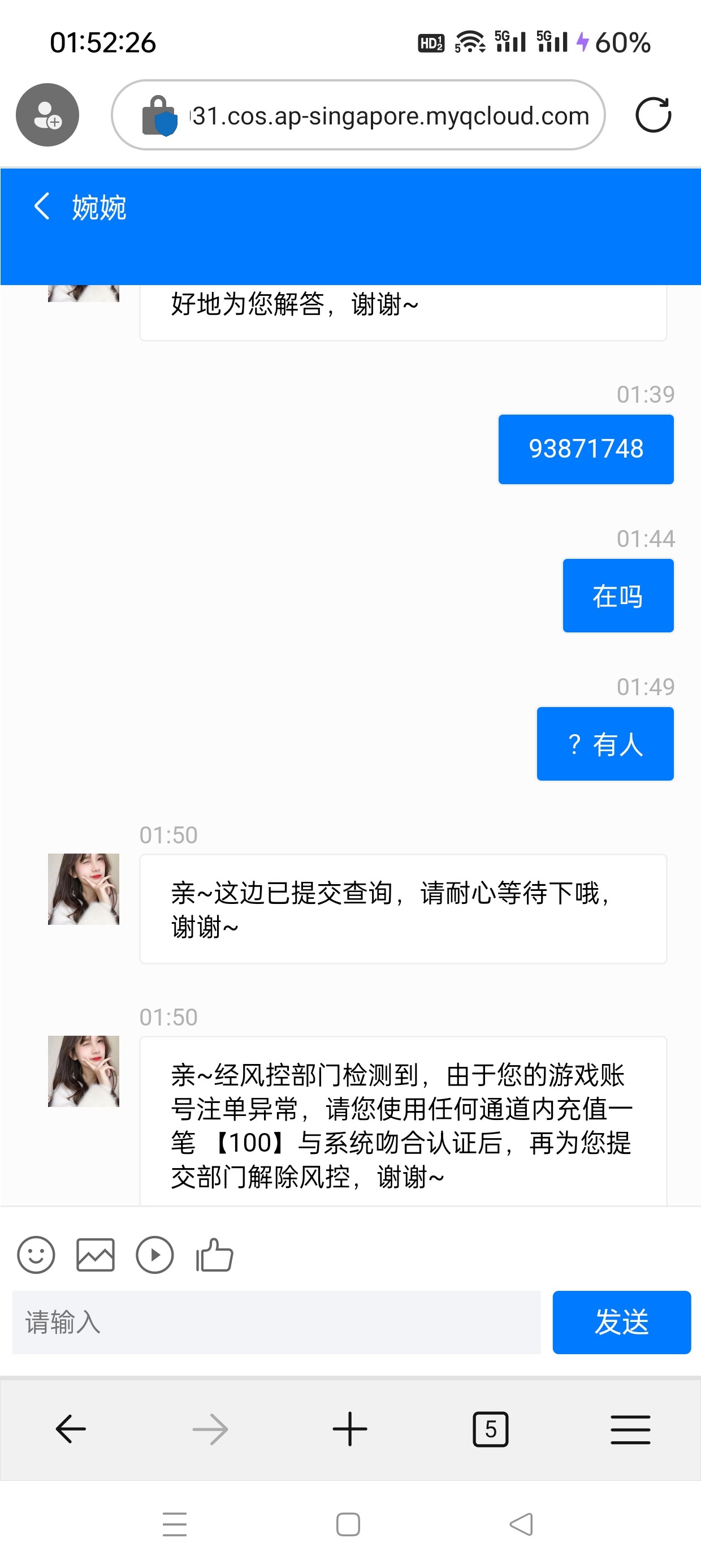The height and width of the screenshot is (1568, 701).
Task: Attach an image to the chat
Action: click(x=95, y=1255)
